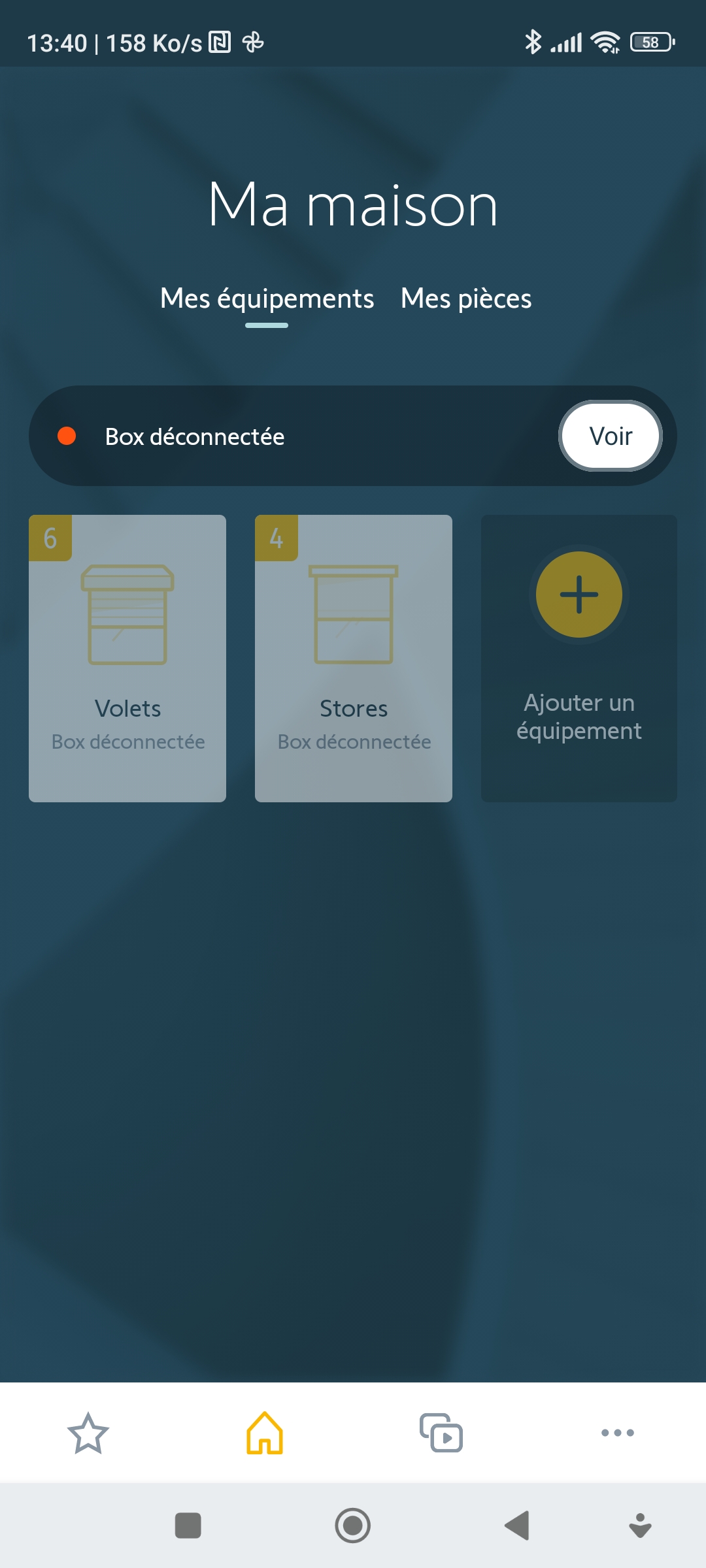Open recent apps from the navigation bar
The image size is (706, 1568).
(188, 1526)
